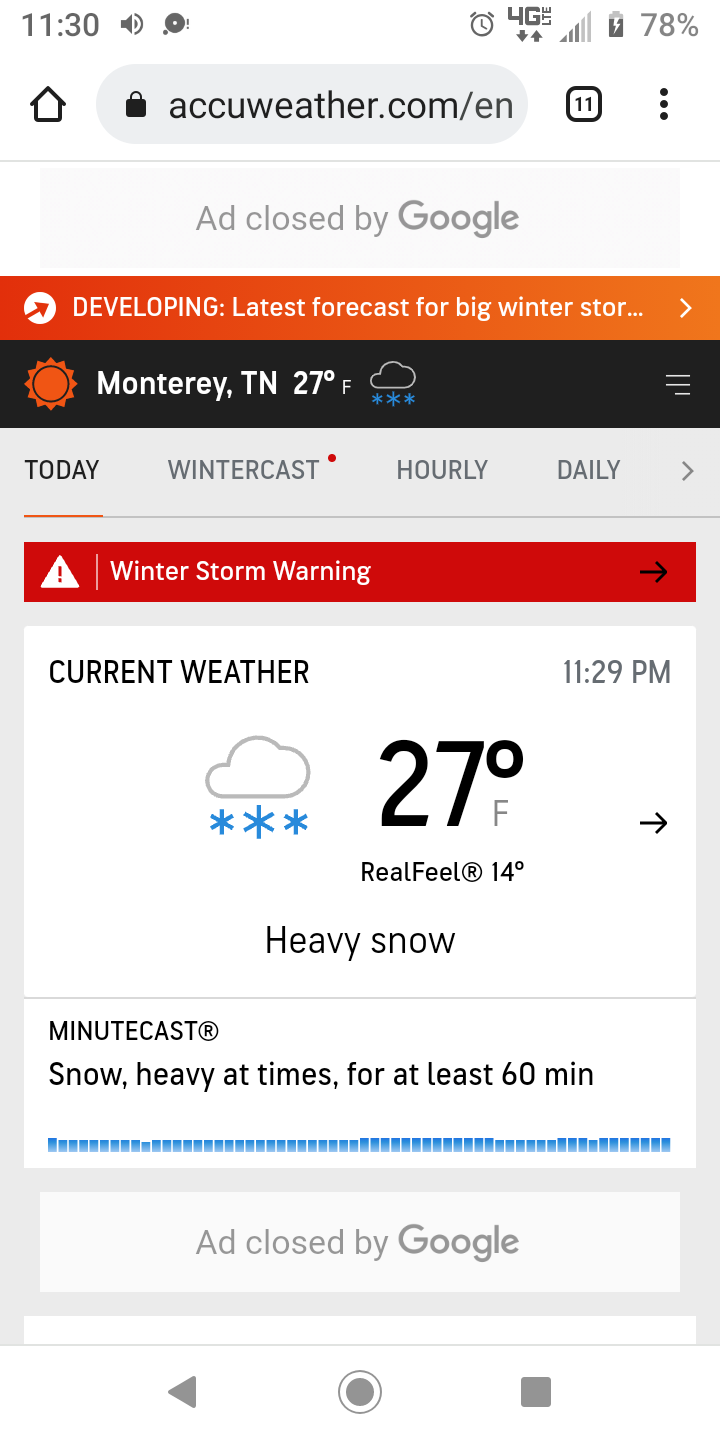Open the AccuWeather hamburger menu

click(678, 384)
